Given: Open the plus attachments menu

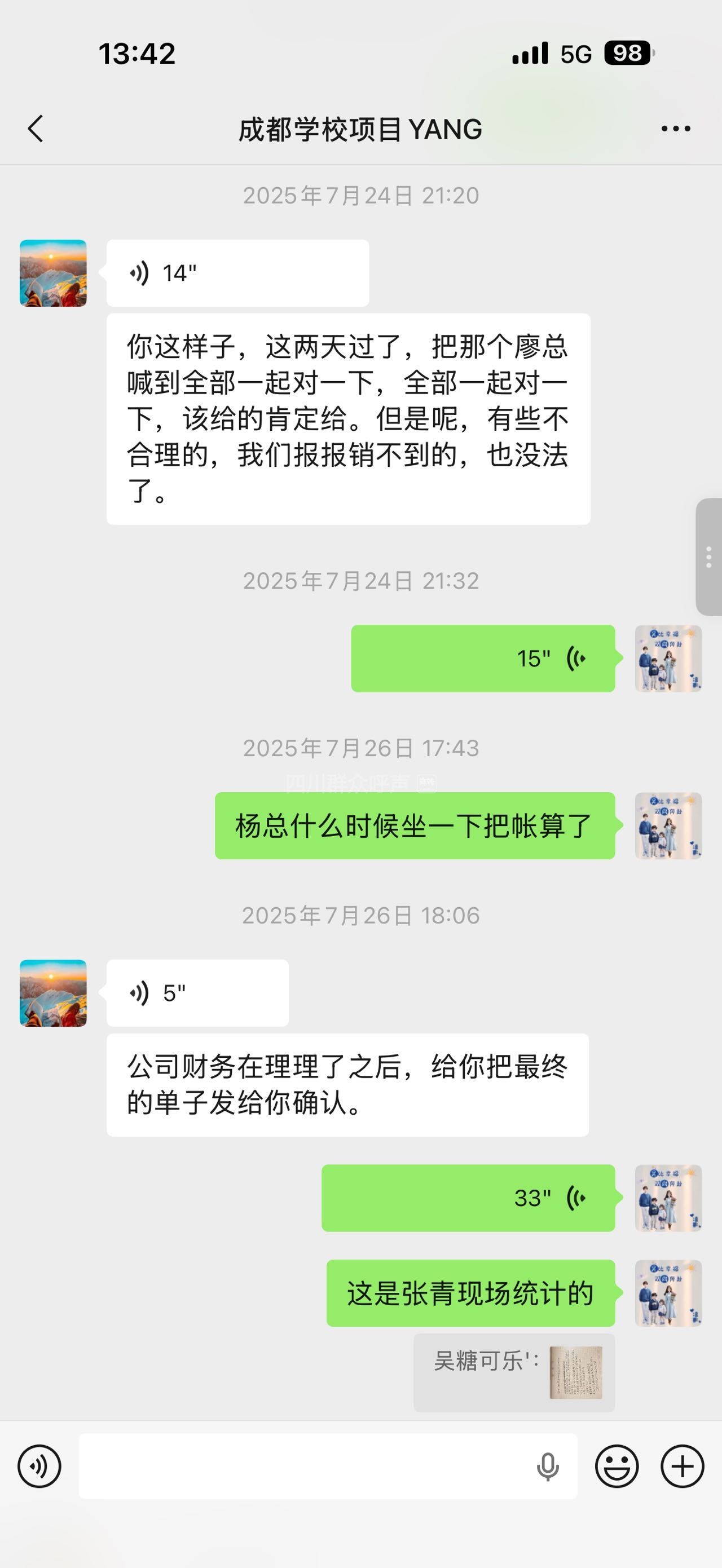Looking at the screenshot, I should 683,1467.
